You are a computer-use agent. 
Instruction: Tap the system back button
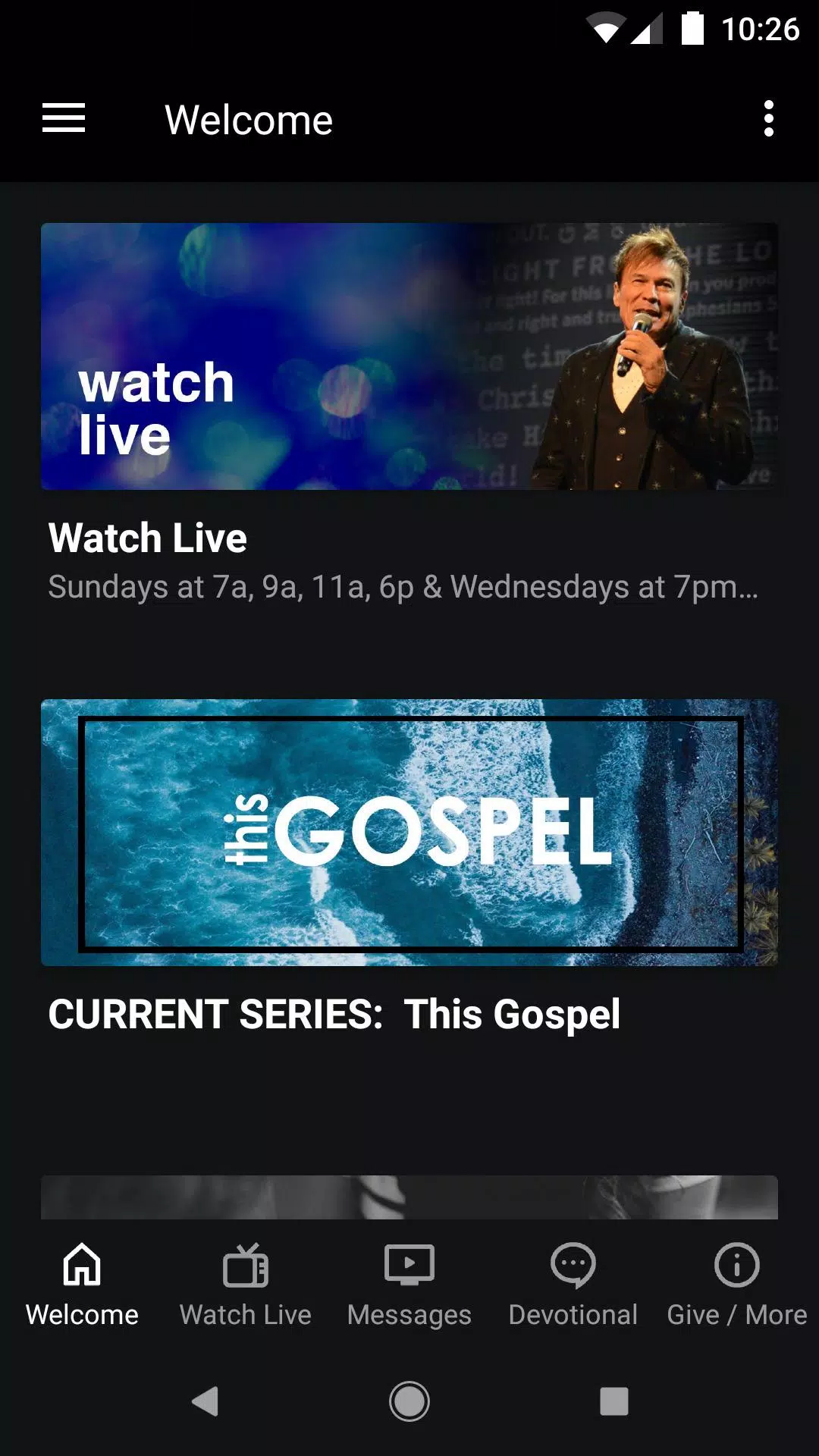205,1401
